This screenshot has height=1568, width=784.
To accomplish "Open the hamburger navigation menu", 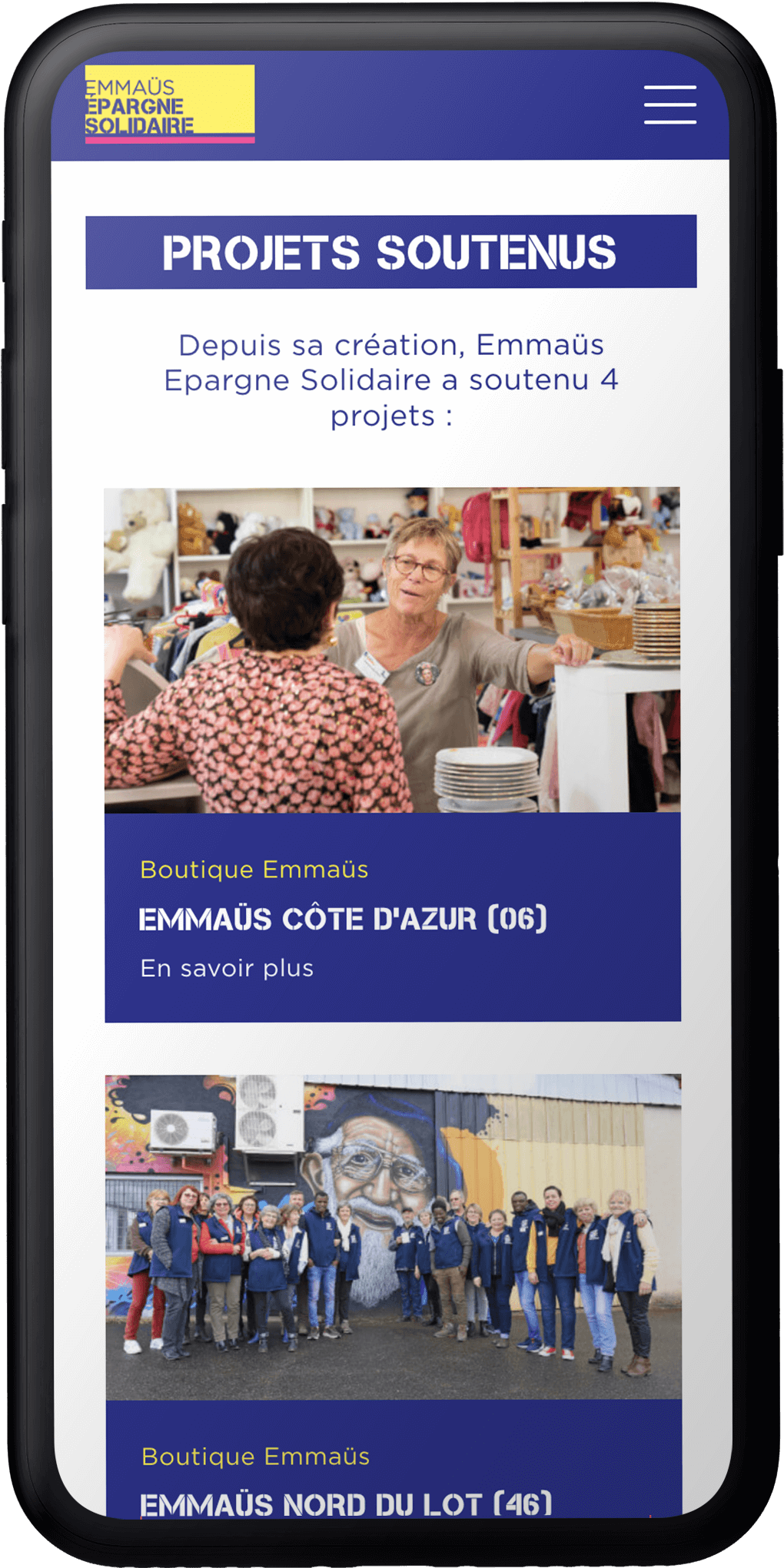I will point(669,104).
